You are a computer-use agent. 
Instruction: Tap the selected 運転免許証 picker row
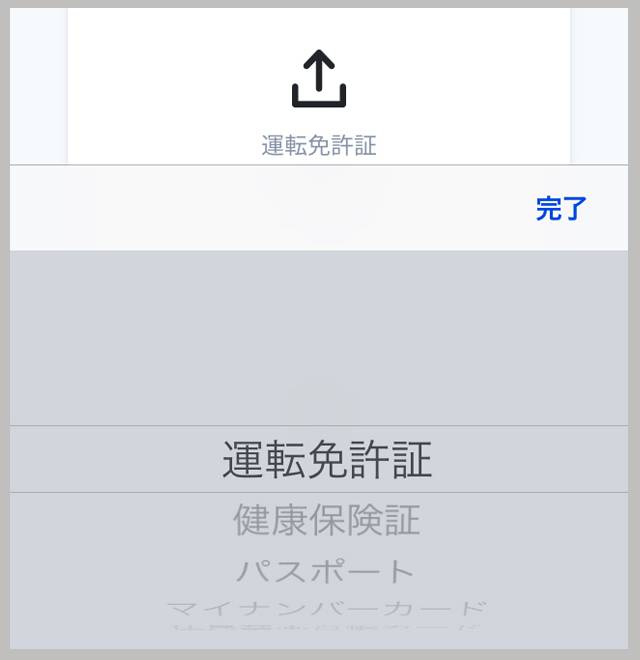[x=326, y=460]
